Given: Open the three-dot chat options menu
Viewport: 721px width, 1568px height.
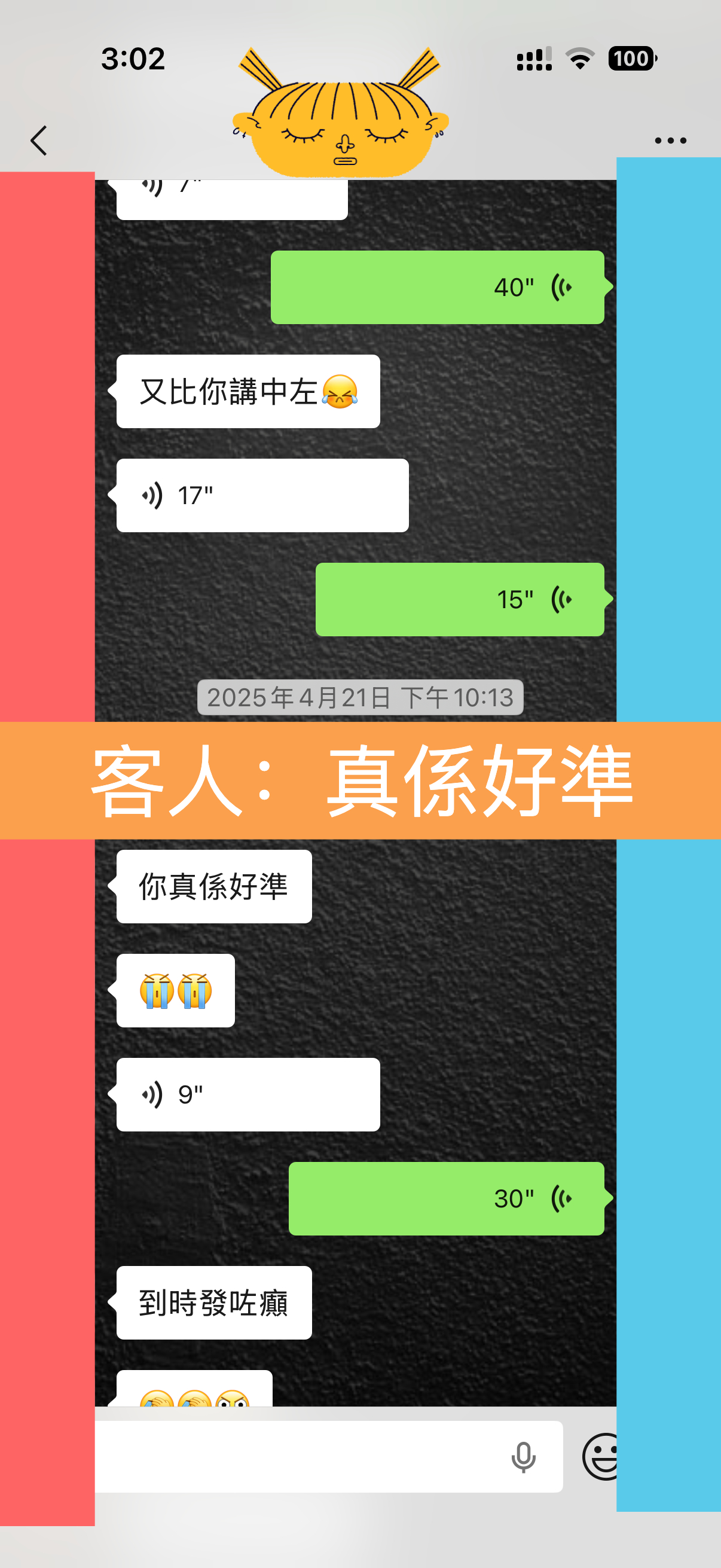Looking at the screenshot, I should (x=670, y=141).
